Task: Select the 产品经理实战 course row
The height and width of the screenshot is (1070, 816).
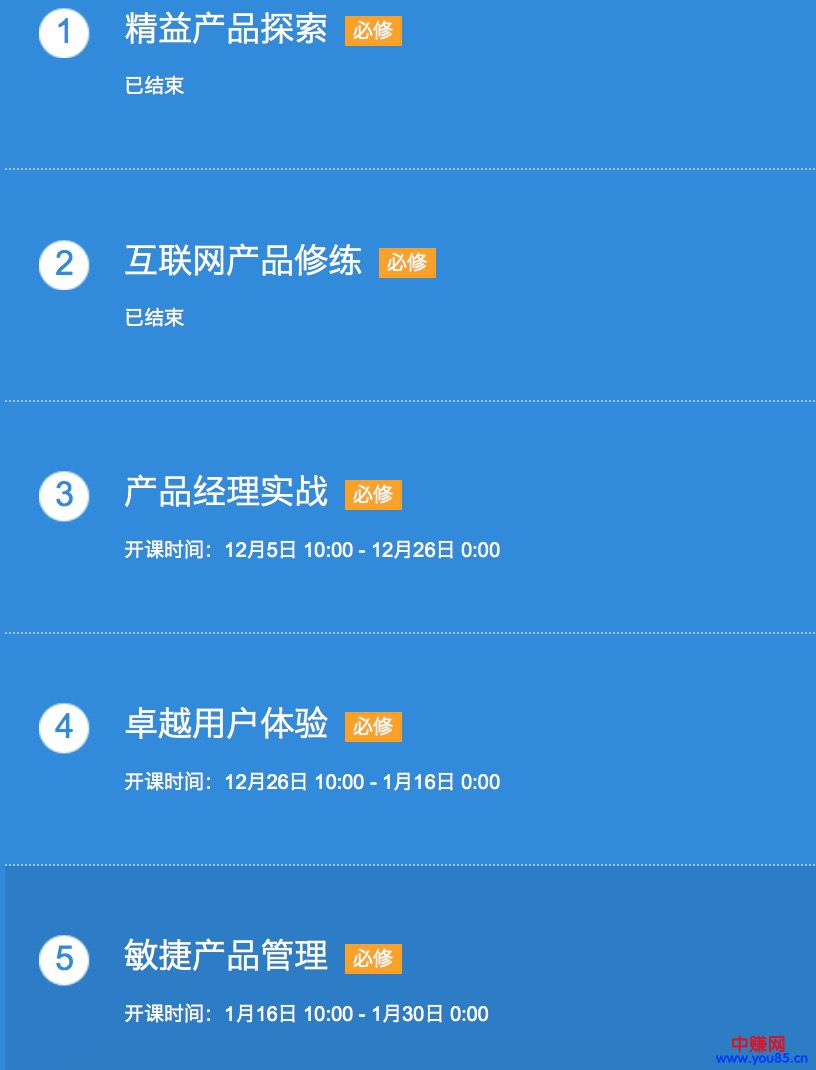Action: (226, 493)
